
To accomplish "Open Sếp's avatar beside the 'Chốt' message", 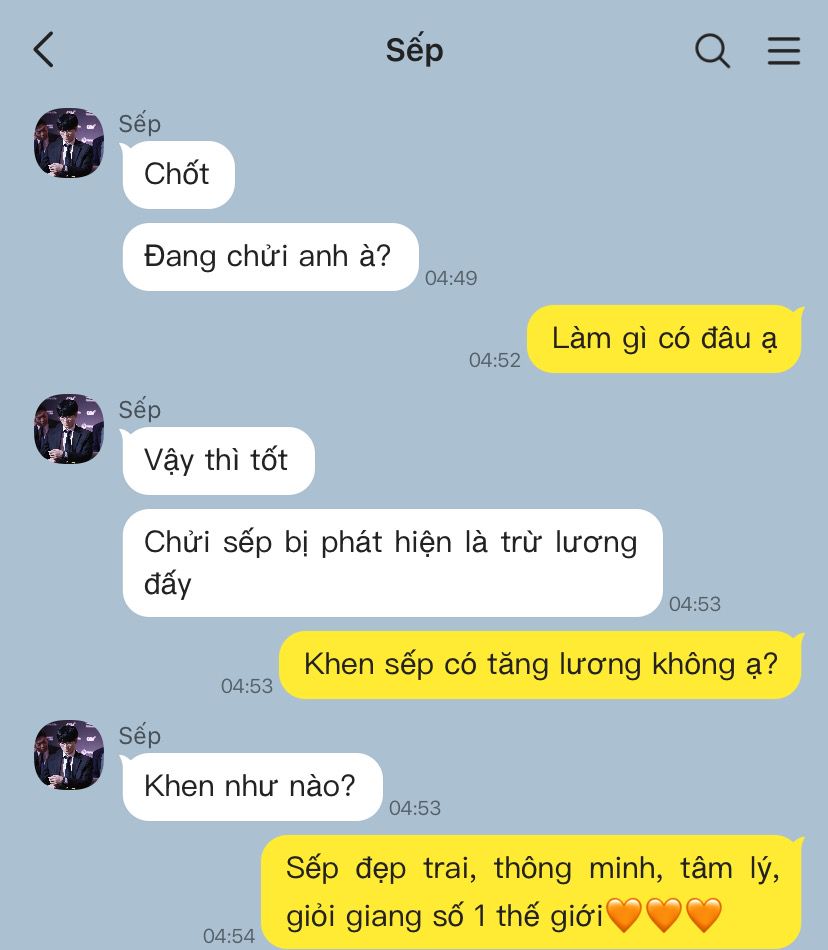I will tap(69, 143).
